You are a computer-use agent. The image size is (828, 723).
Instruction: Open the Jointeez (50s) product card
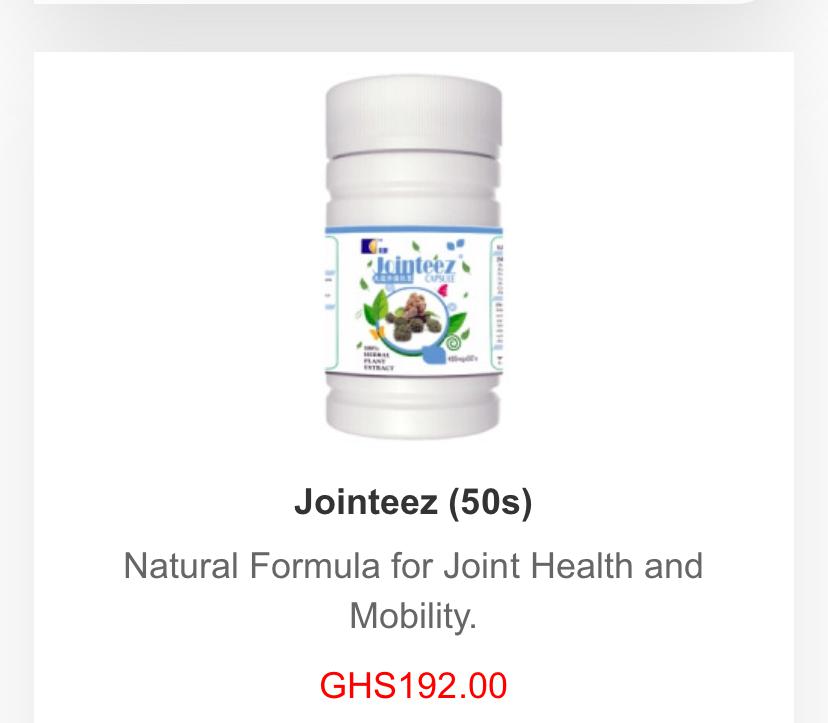tap(413, 502)
